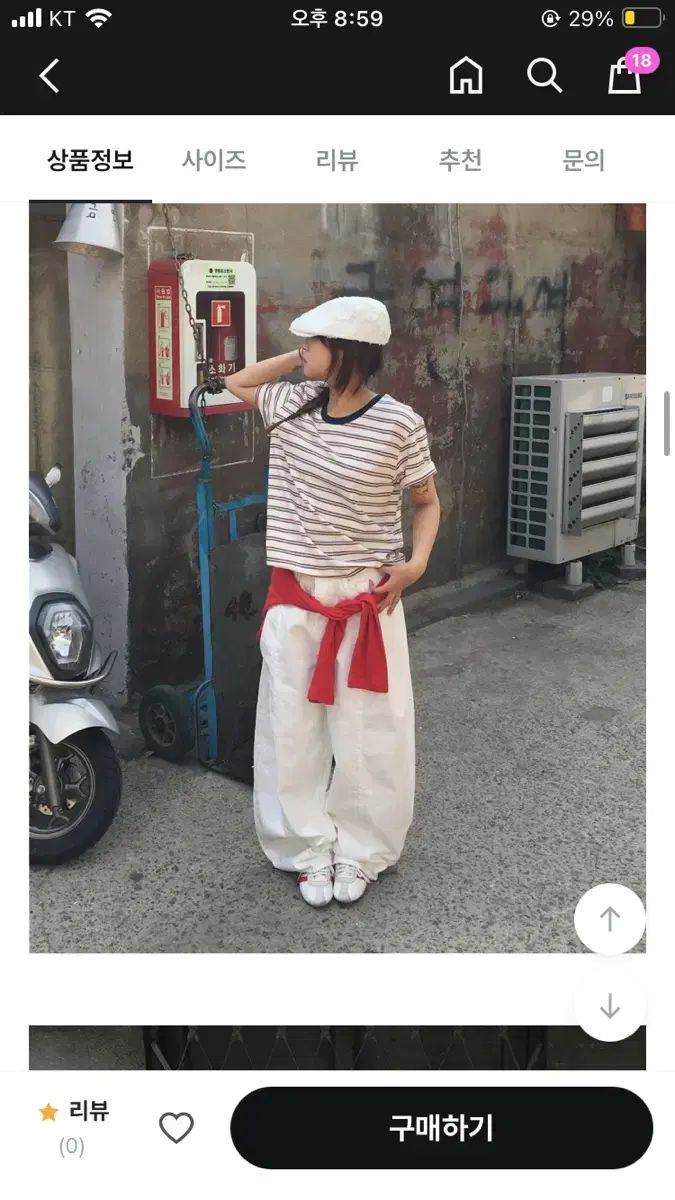
Task: Open the search magnifier
Action: (544, 75)
